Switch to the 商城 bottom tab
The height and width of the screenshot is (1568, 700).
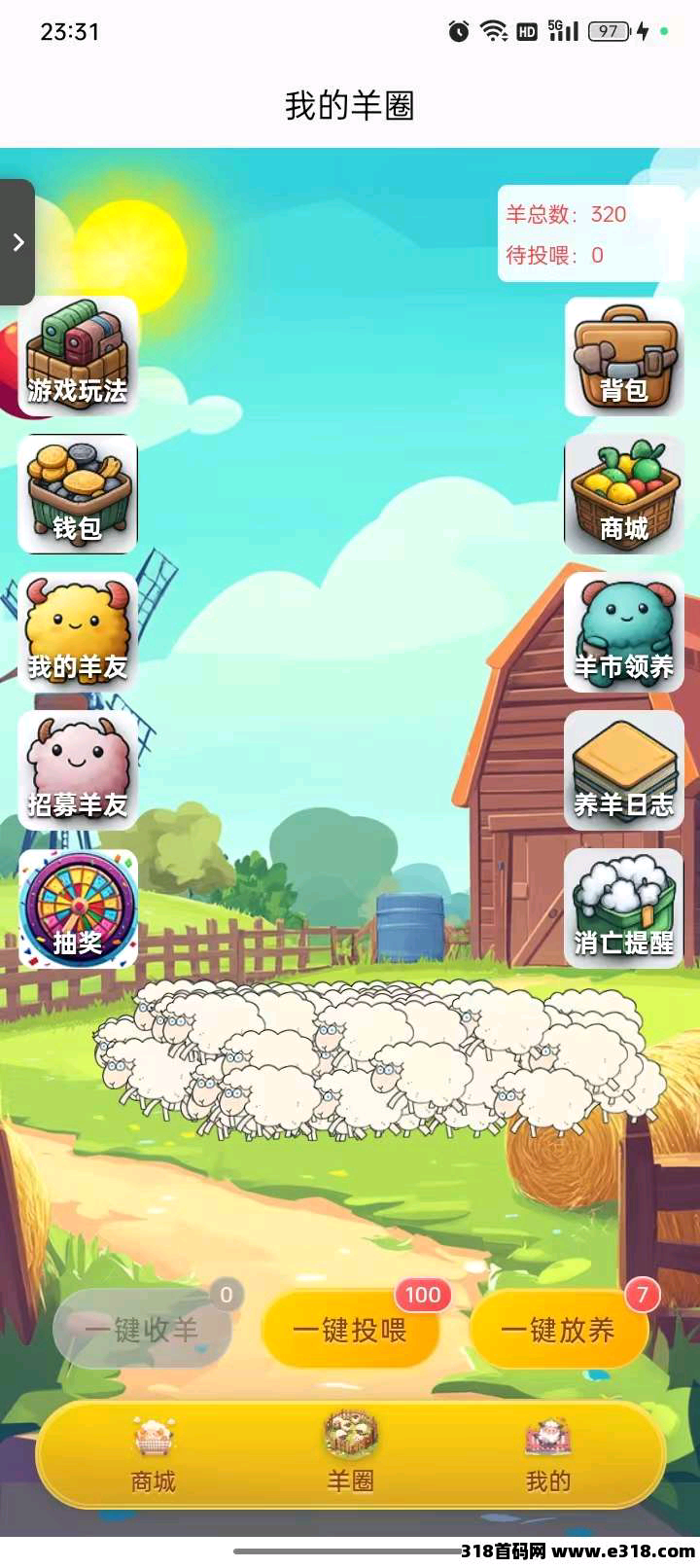(x=154, y=1455)
